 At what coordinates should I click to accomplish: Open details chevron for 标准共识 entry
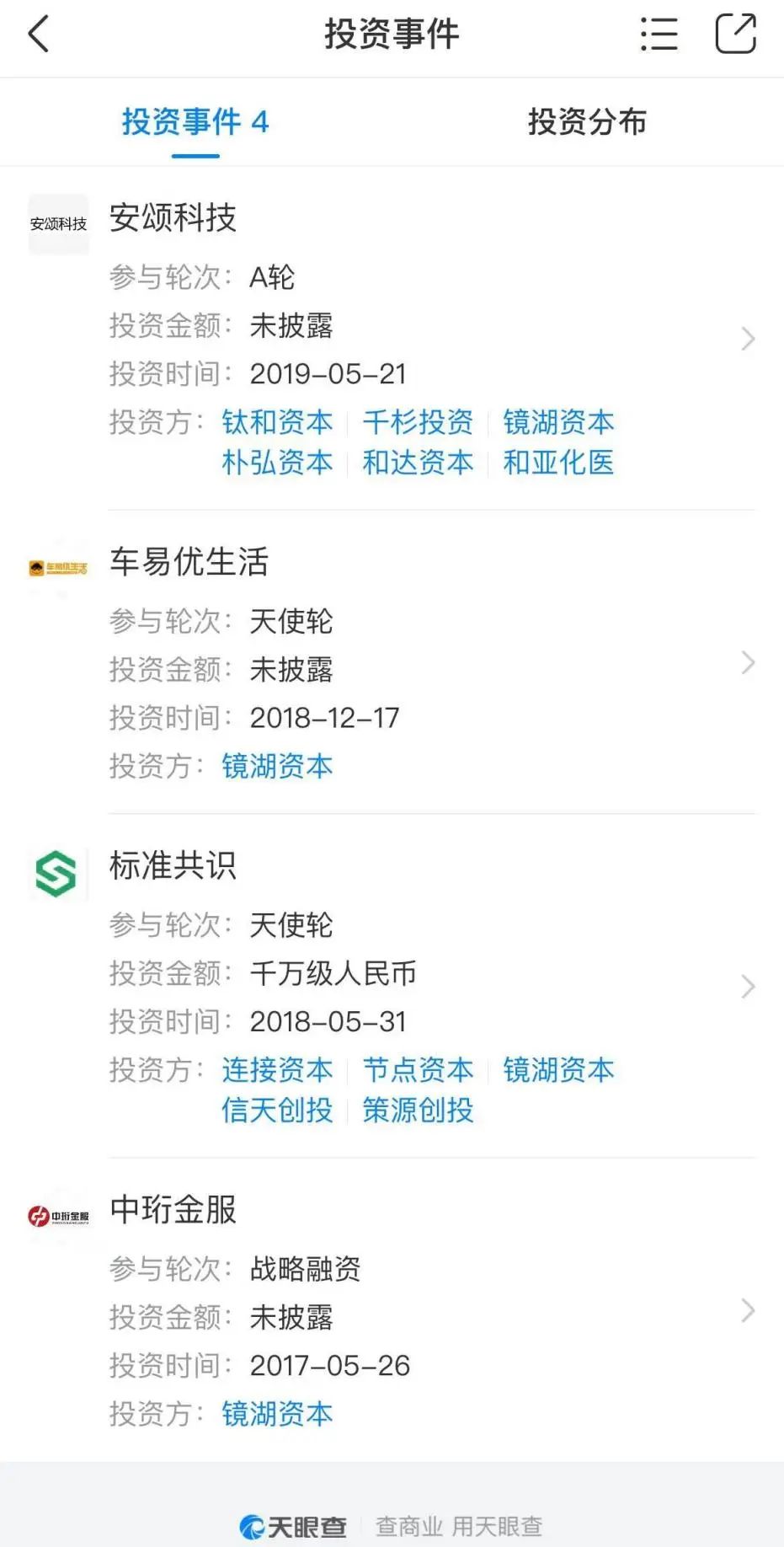[748, 986]
